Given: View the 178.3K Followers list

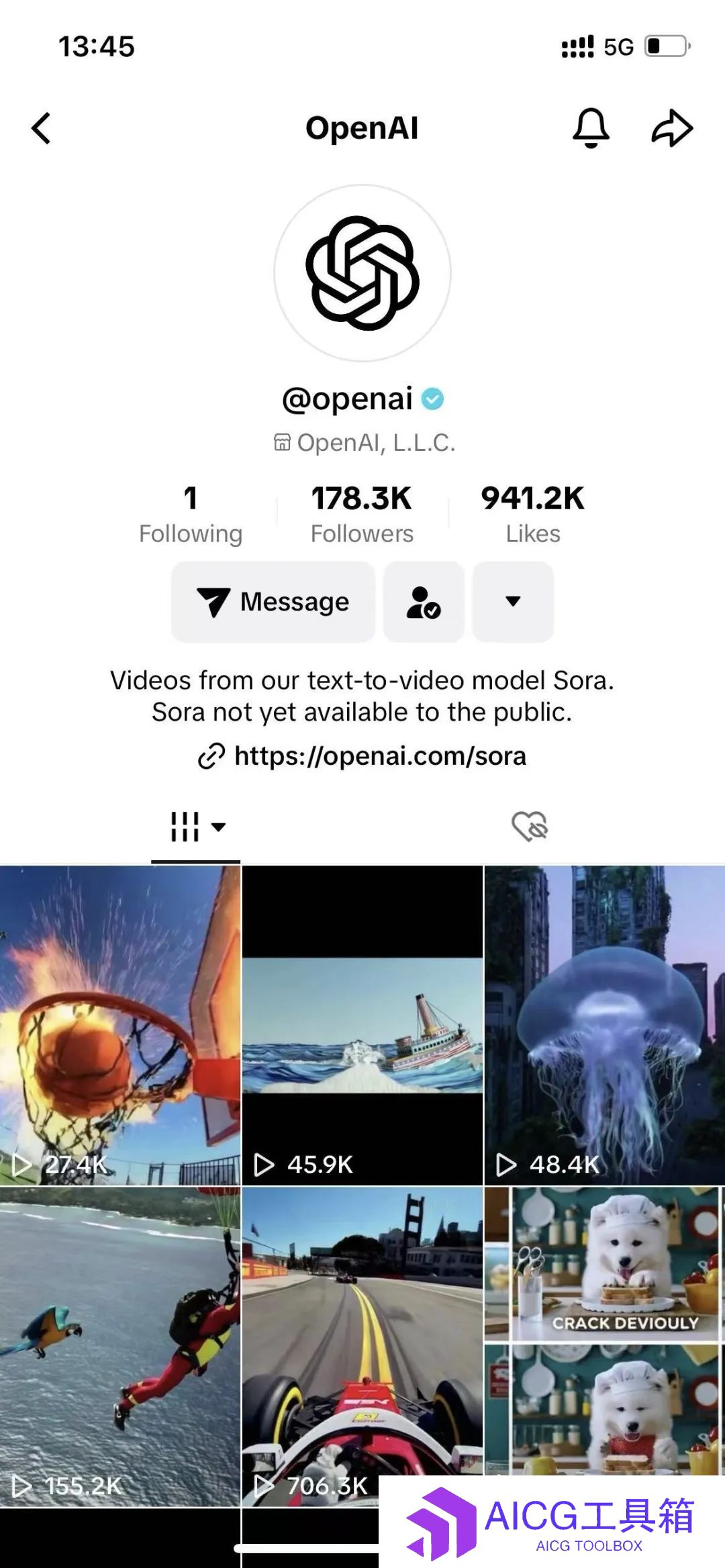Looking at the screenshot, I should tap(362, 515).
